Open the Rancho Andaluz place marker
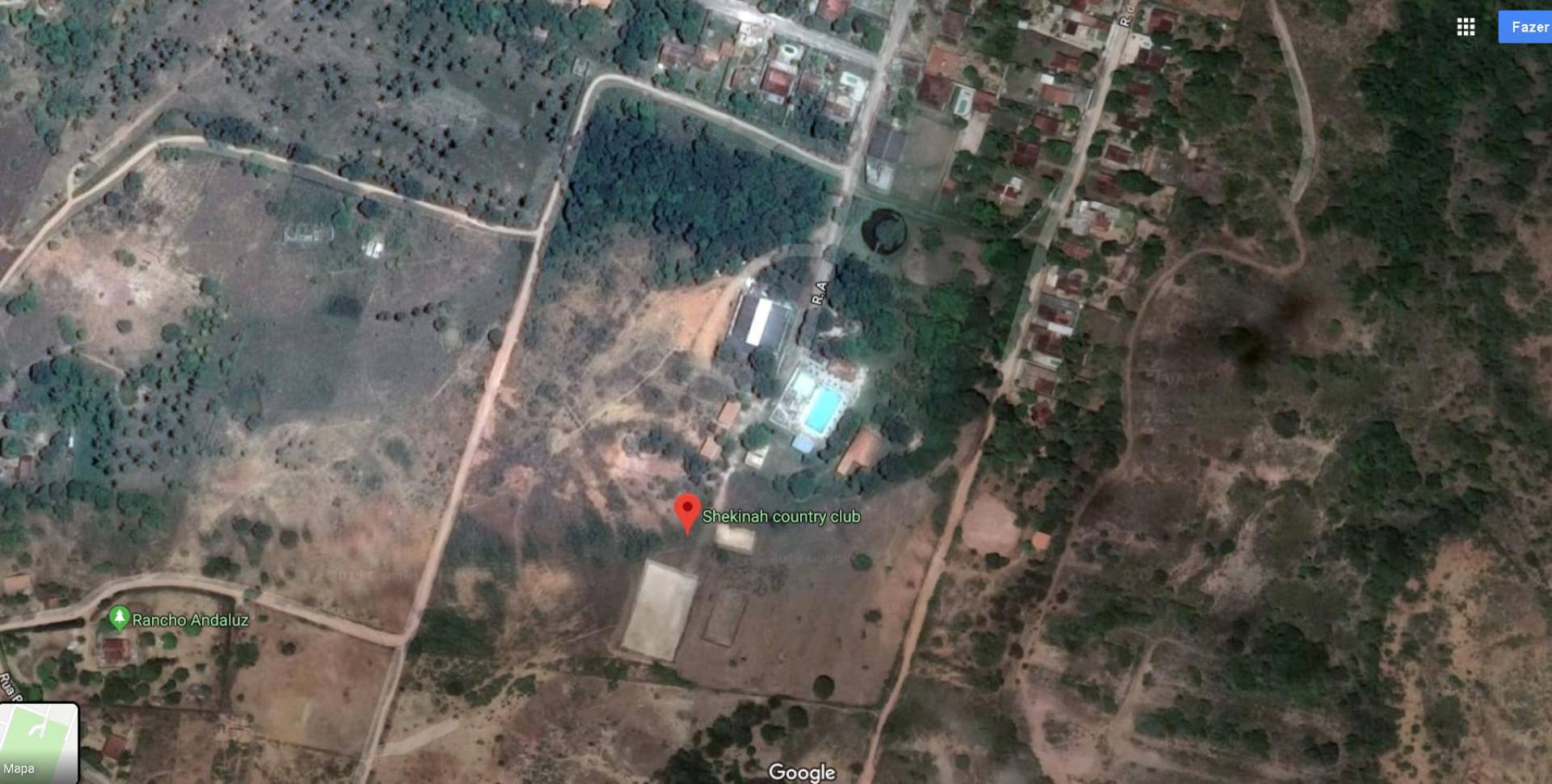The width and height of the screenshot is (1552, 784). coord(119,619)
